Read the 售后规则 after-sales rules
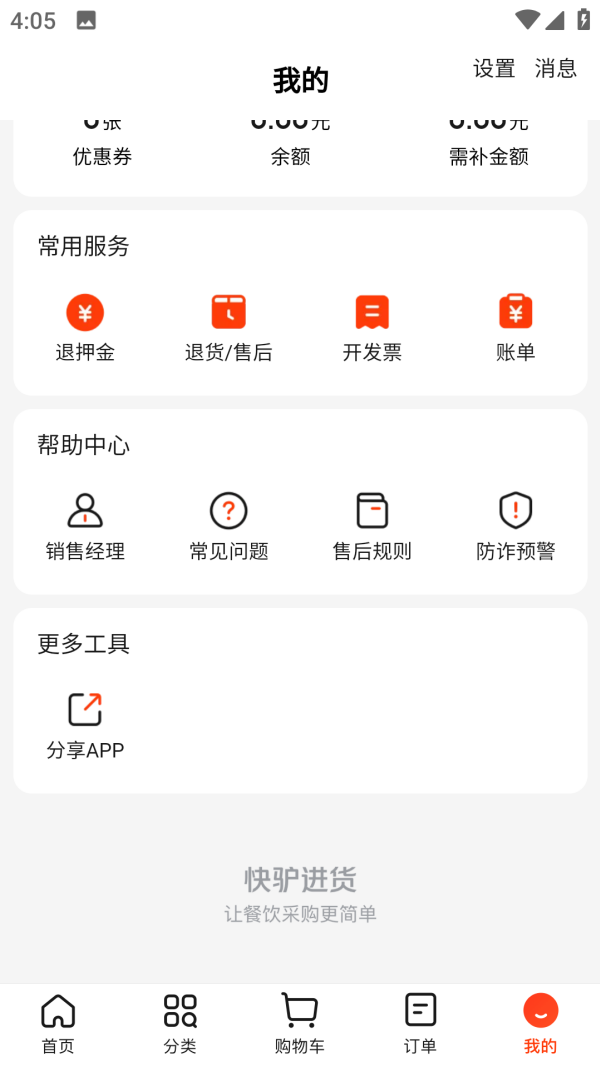 click(372, 526)
